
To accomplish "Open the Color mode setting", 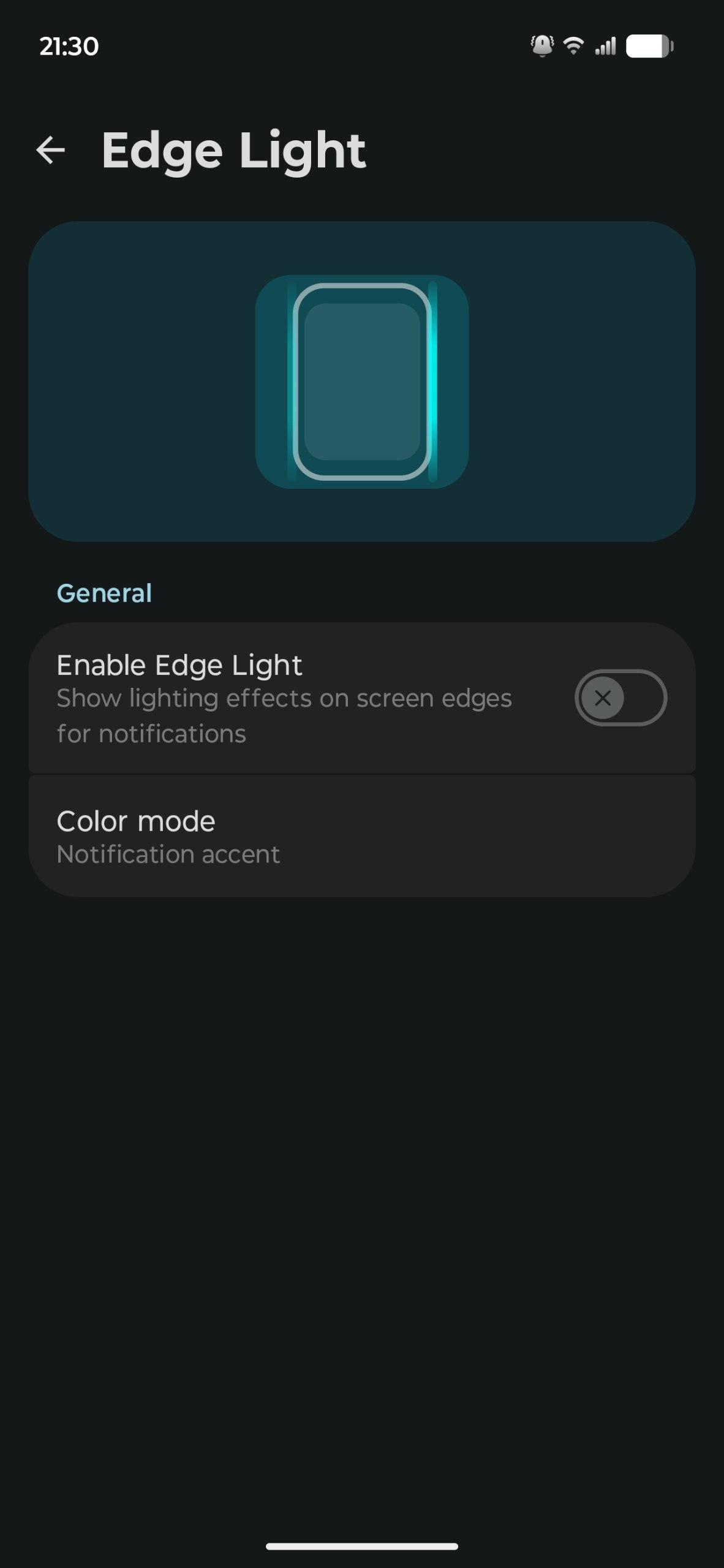I will pyautogui.click(x=361, y=837).
